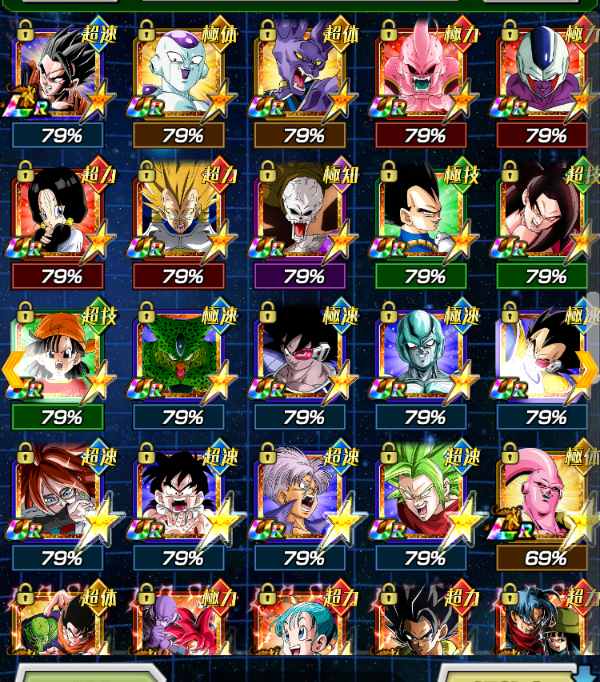Open the Bulma character card
The height and width of the screenshot is (682, 600).
tap(302, 625)
